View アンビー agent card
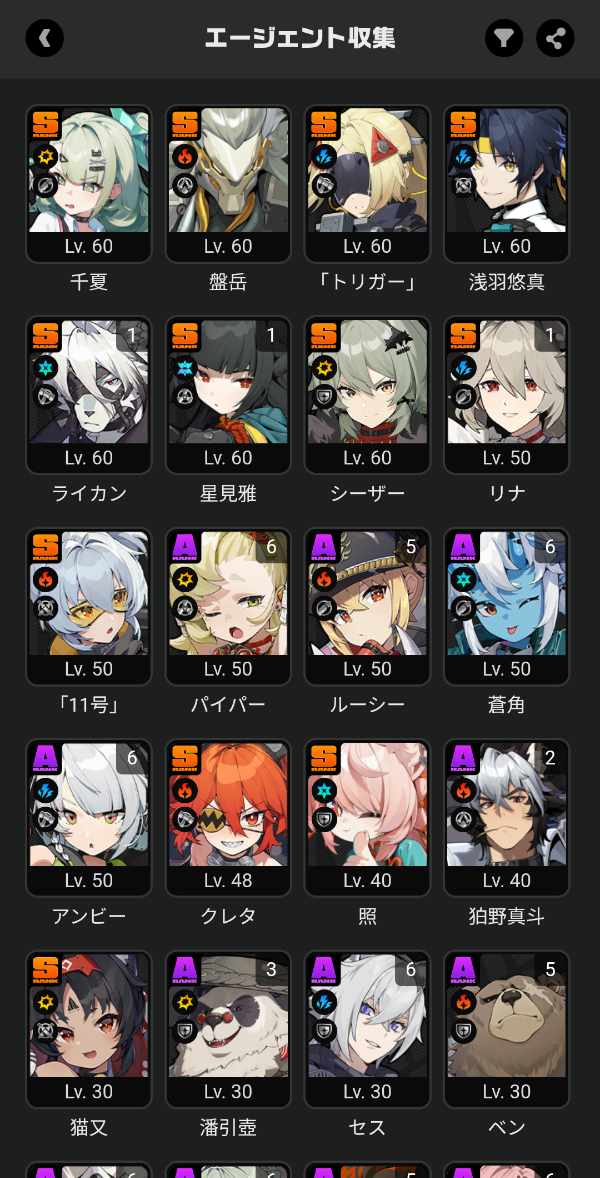 [x=88, y=817]
